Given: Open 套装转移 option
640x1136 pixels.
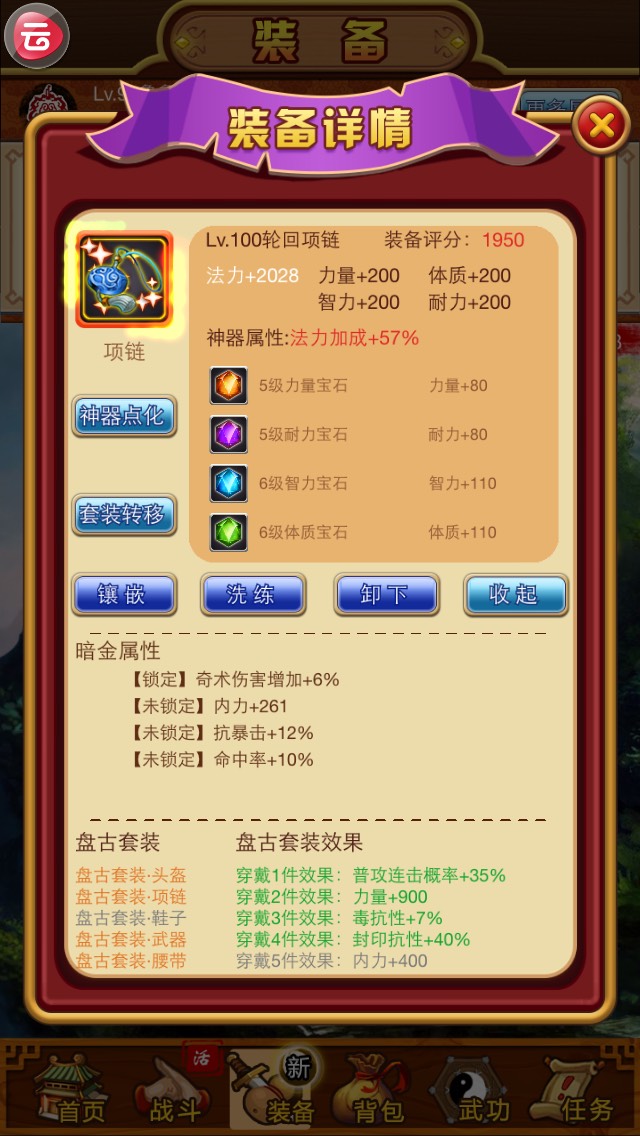Looking at the screenshot, I should [124, 515].
